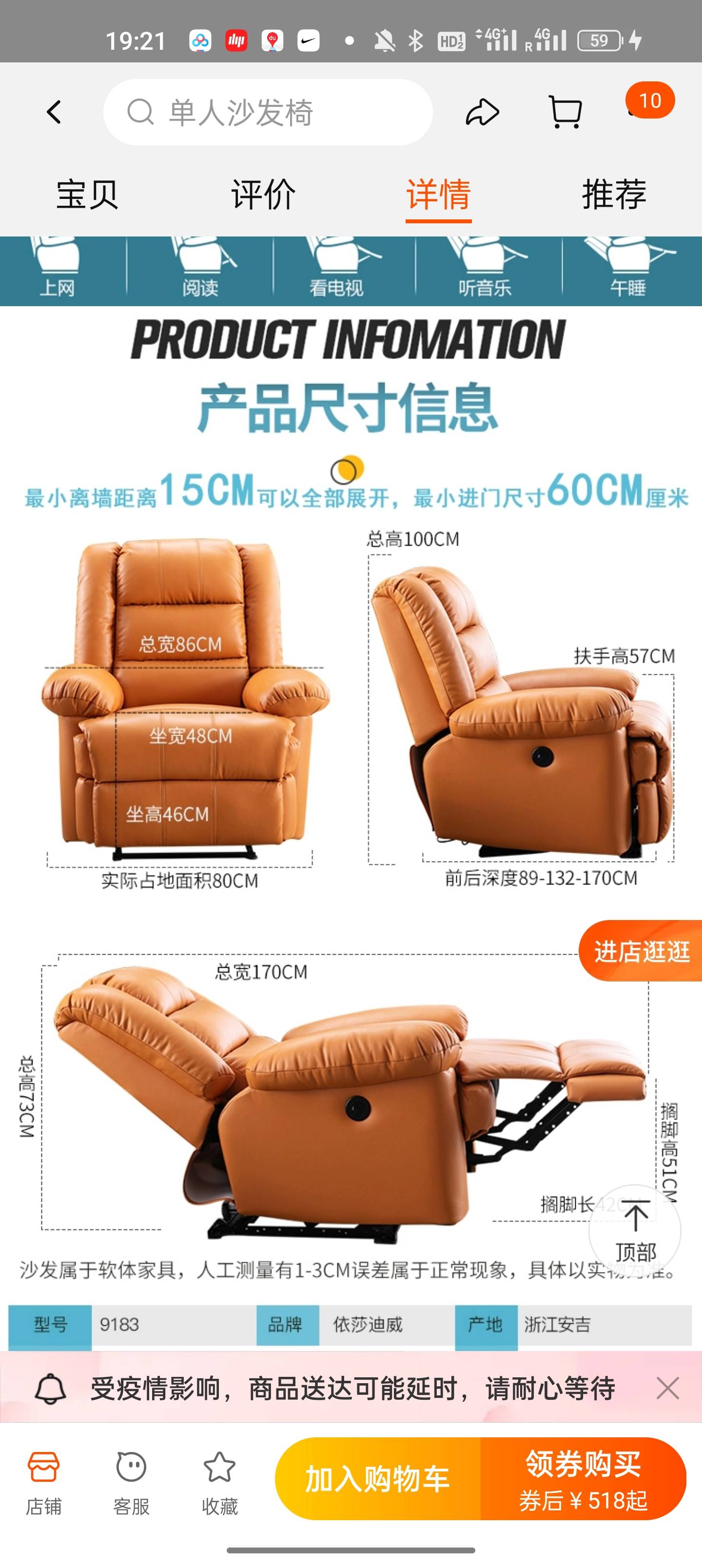This screenshot has width=702, height=1568.
Task: Tap the search magnifier icon
Action: pyautogui.click(x=142, y=111)
